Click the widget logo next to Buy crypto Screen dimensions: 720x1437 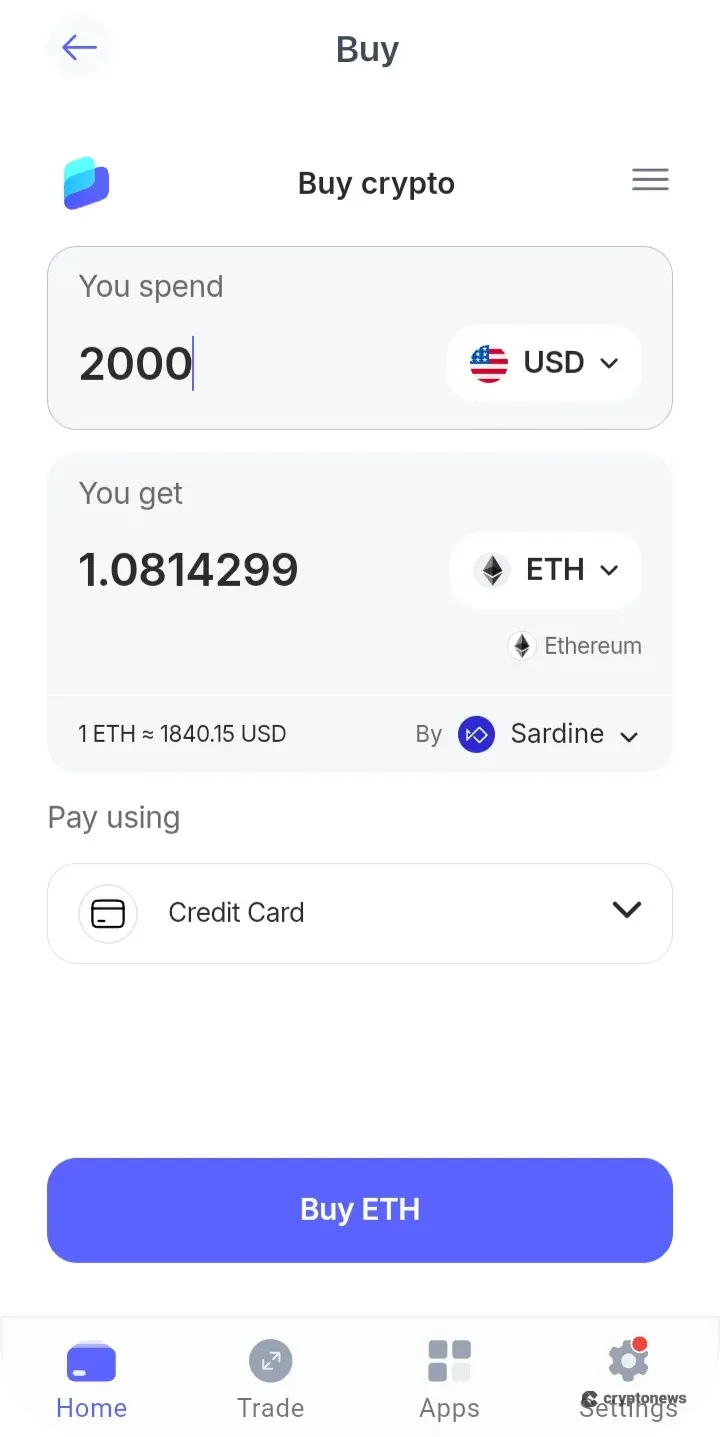tap(86, 183)
